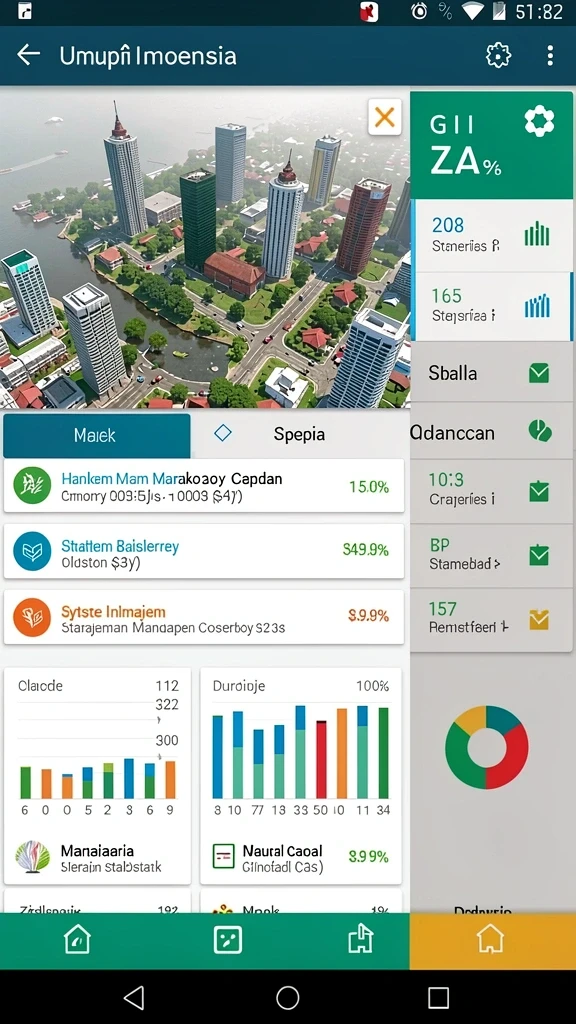Close the city image with the X
The image size is (576, 1024).
click(385, 117)
